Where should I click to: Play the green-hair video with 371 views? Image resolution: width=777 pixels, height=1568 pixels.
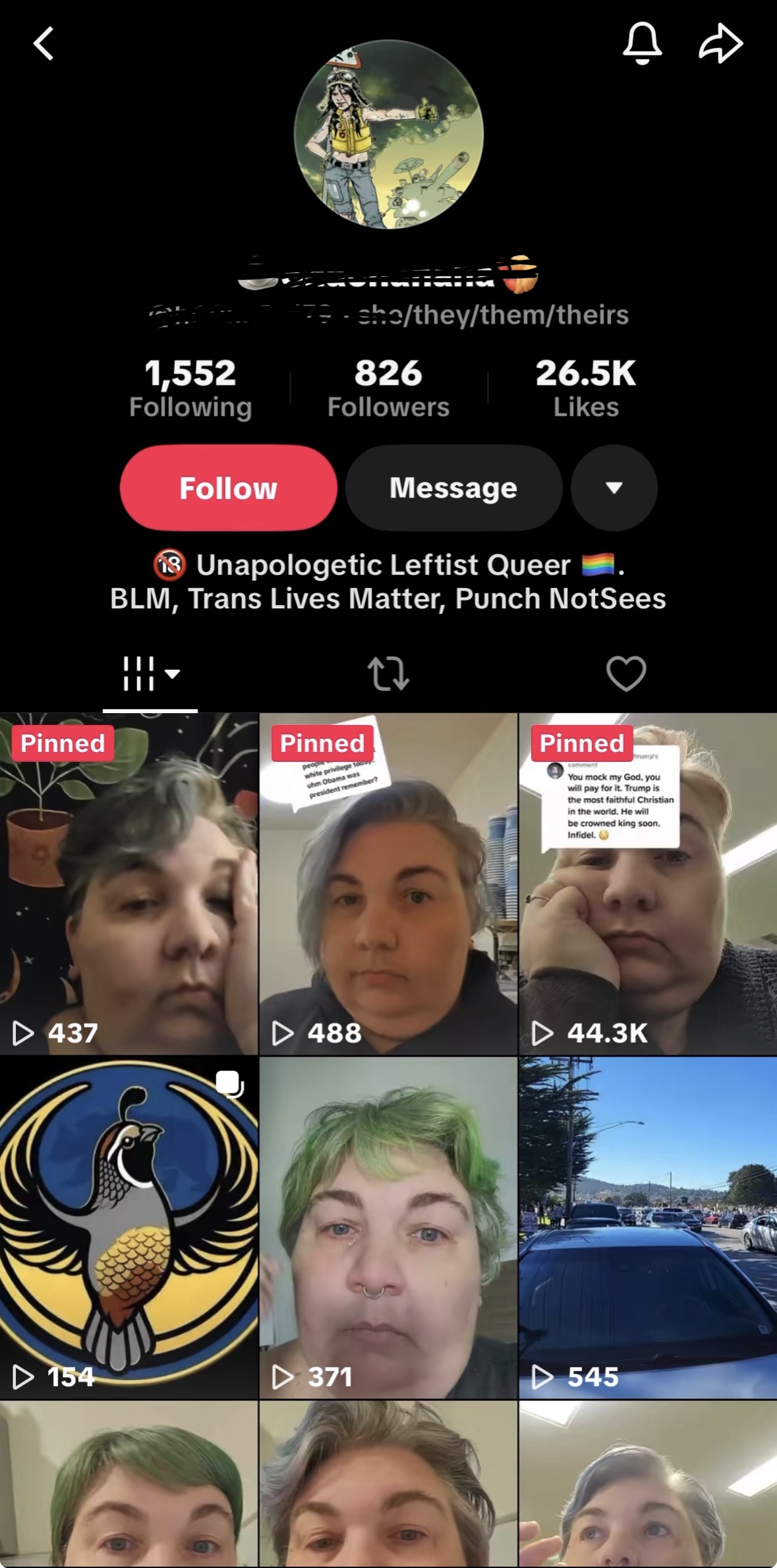click(x=388, y=1227)
